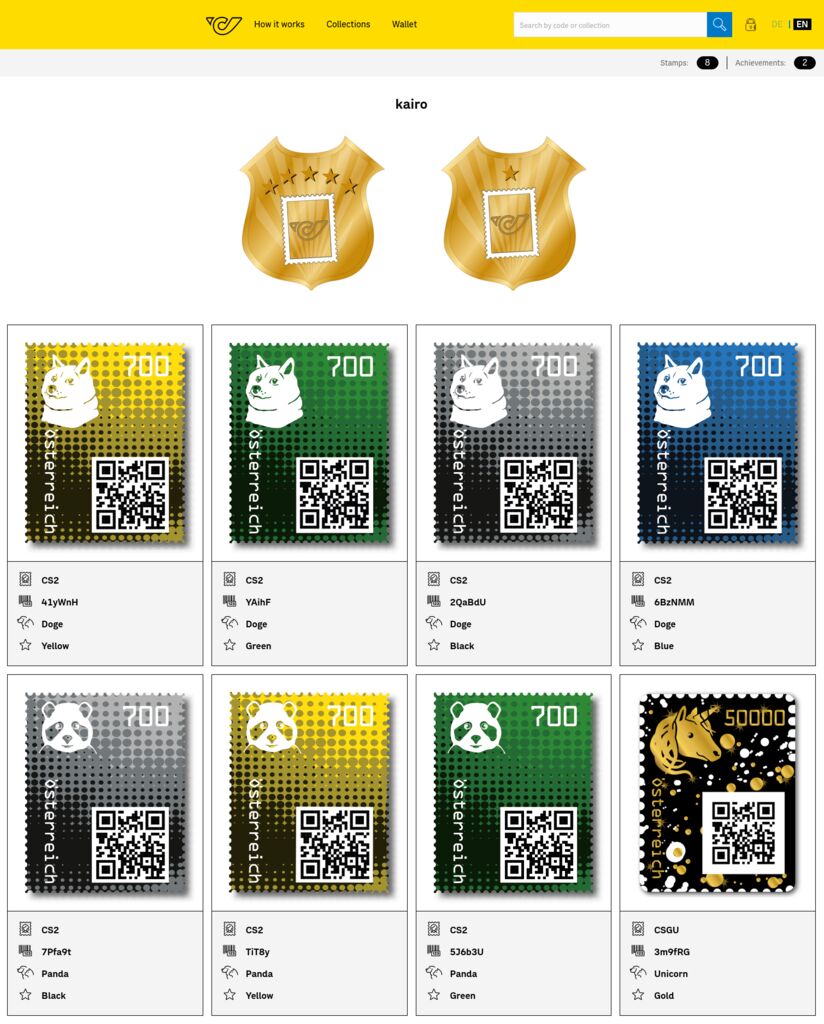The width and height of the screenshot is (824, 1024).
Task: Open the four-star gold achievement badge
Action: (311, 213)
